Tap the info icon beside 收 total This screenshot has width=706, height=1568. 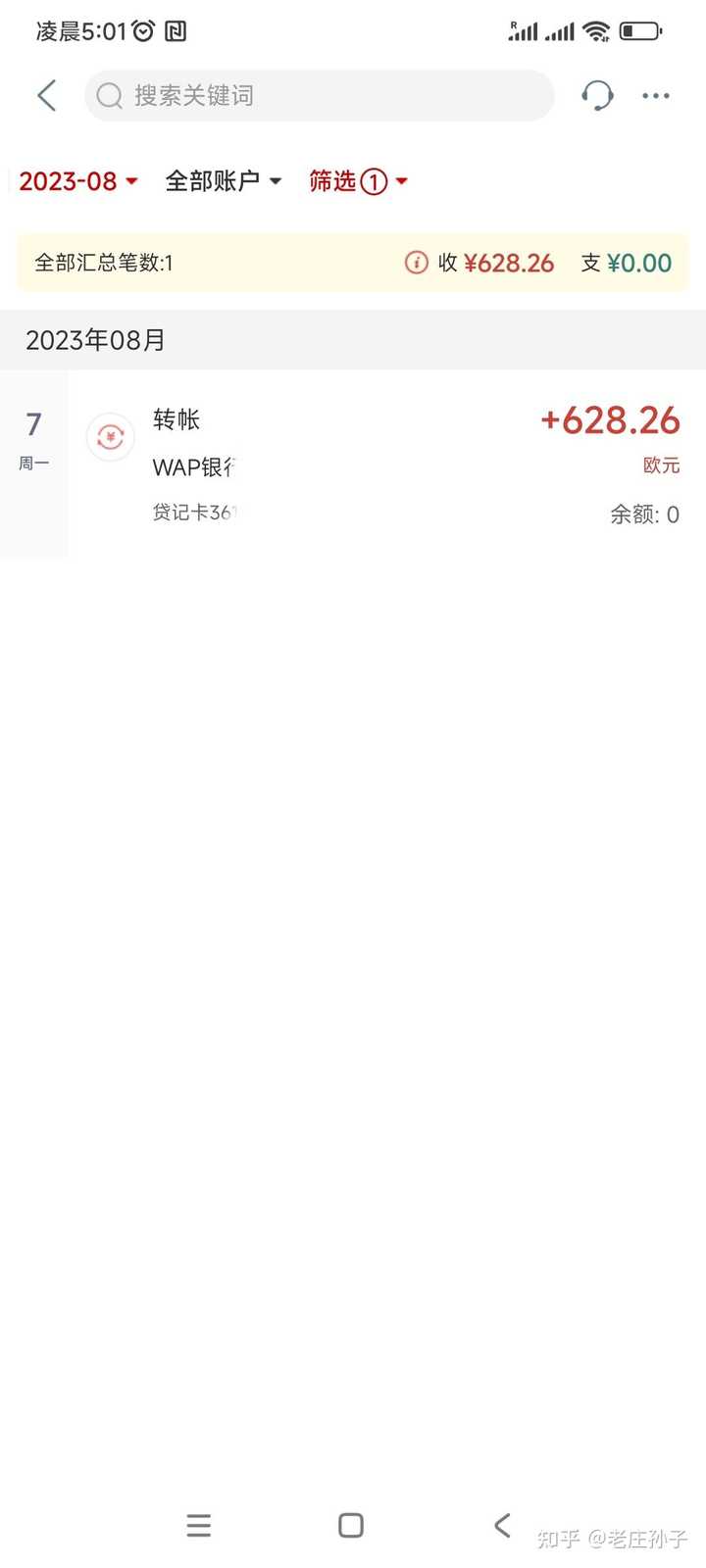point(417,263)
